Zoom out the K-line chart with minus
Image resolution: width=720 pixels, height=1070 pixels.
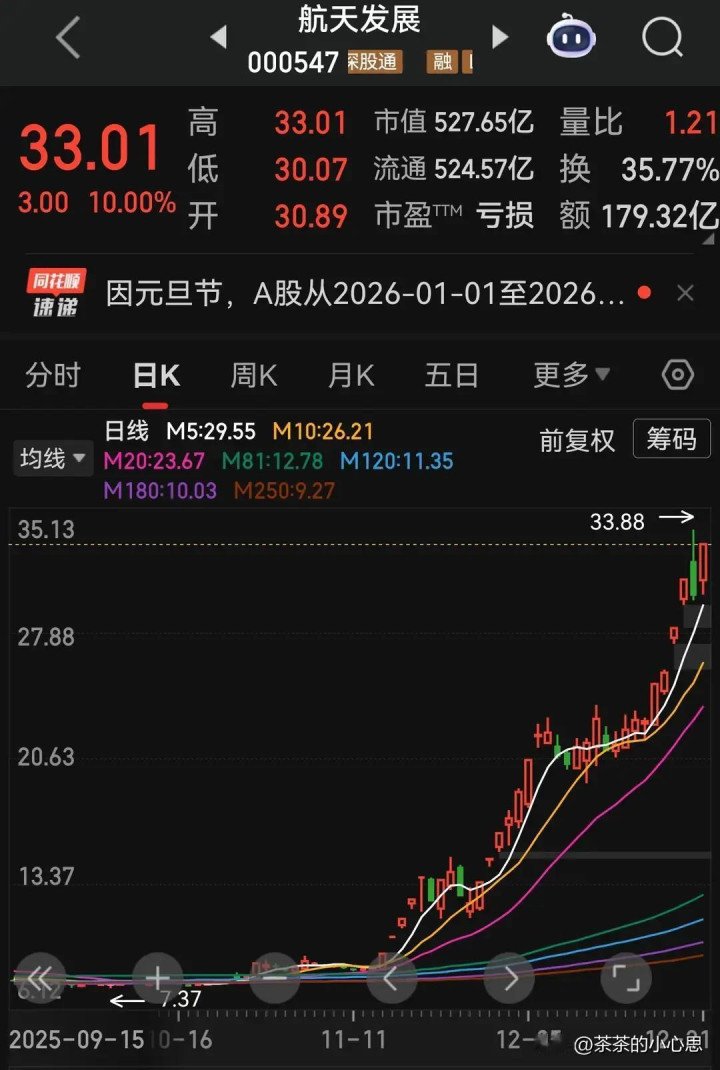[x=274, y=977]
